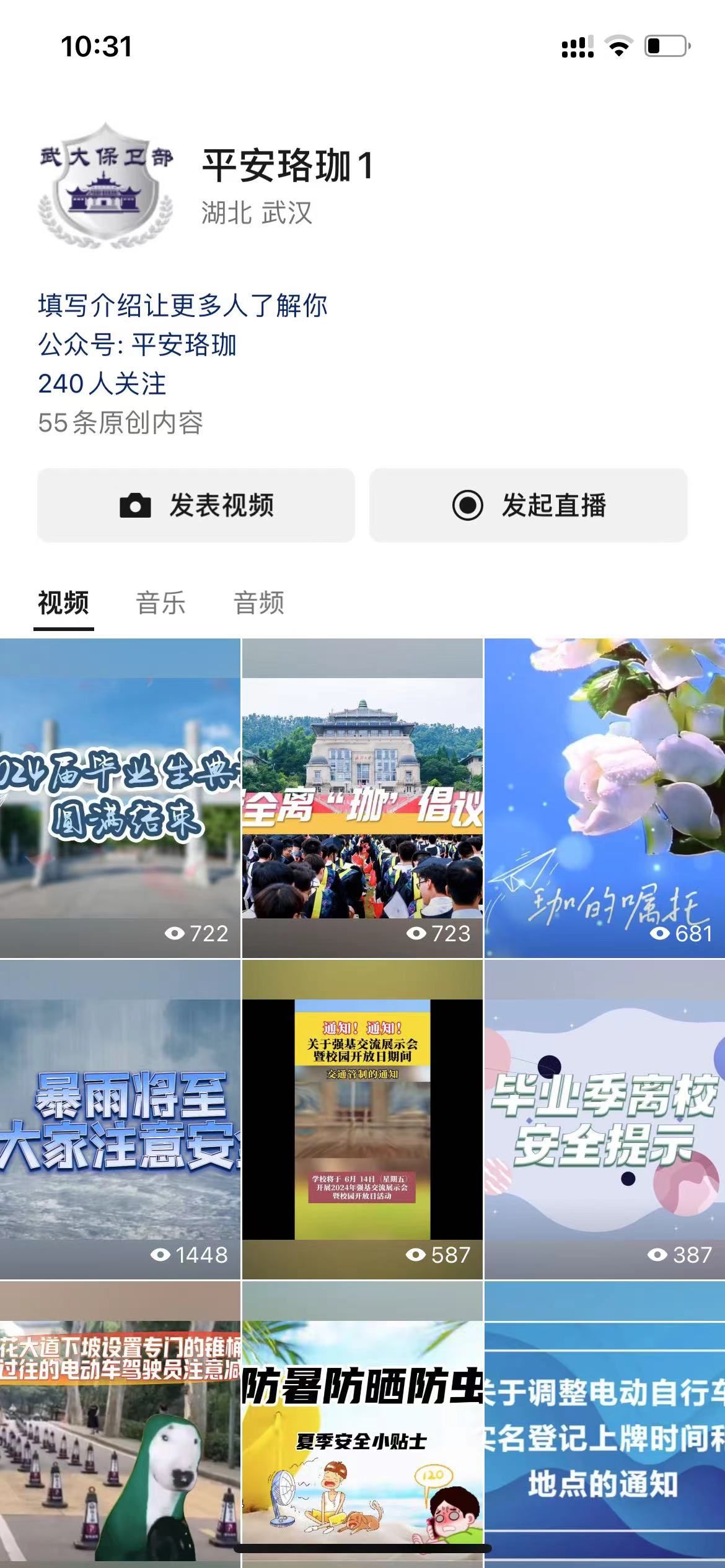Play the 离珈倡议 video with 723 views
Viewport: 725px width, 1568px height.
tap(362, 798)
